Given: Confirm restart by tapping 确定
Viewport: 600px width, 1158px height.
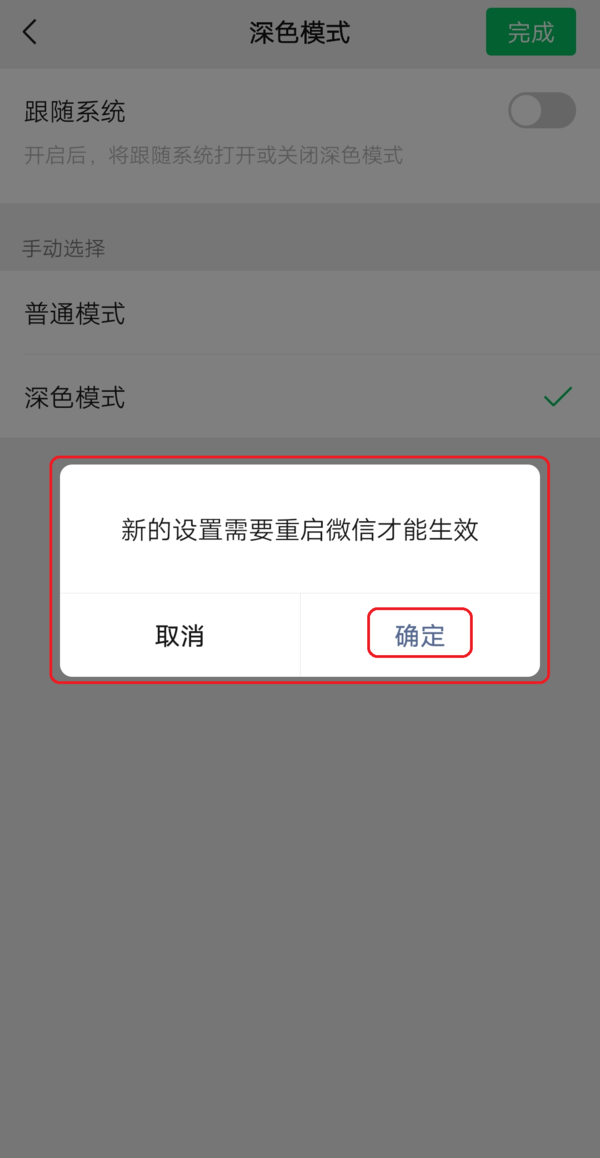Looking at the screenshot, I should 420,635.
